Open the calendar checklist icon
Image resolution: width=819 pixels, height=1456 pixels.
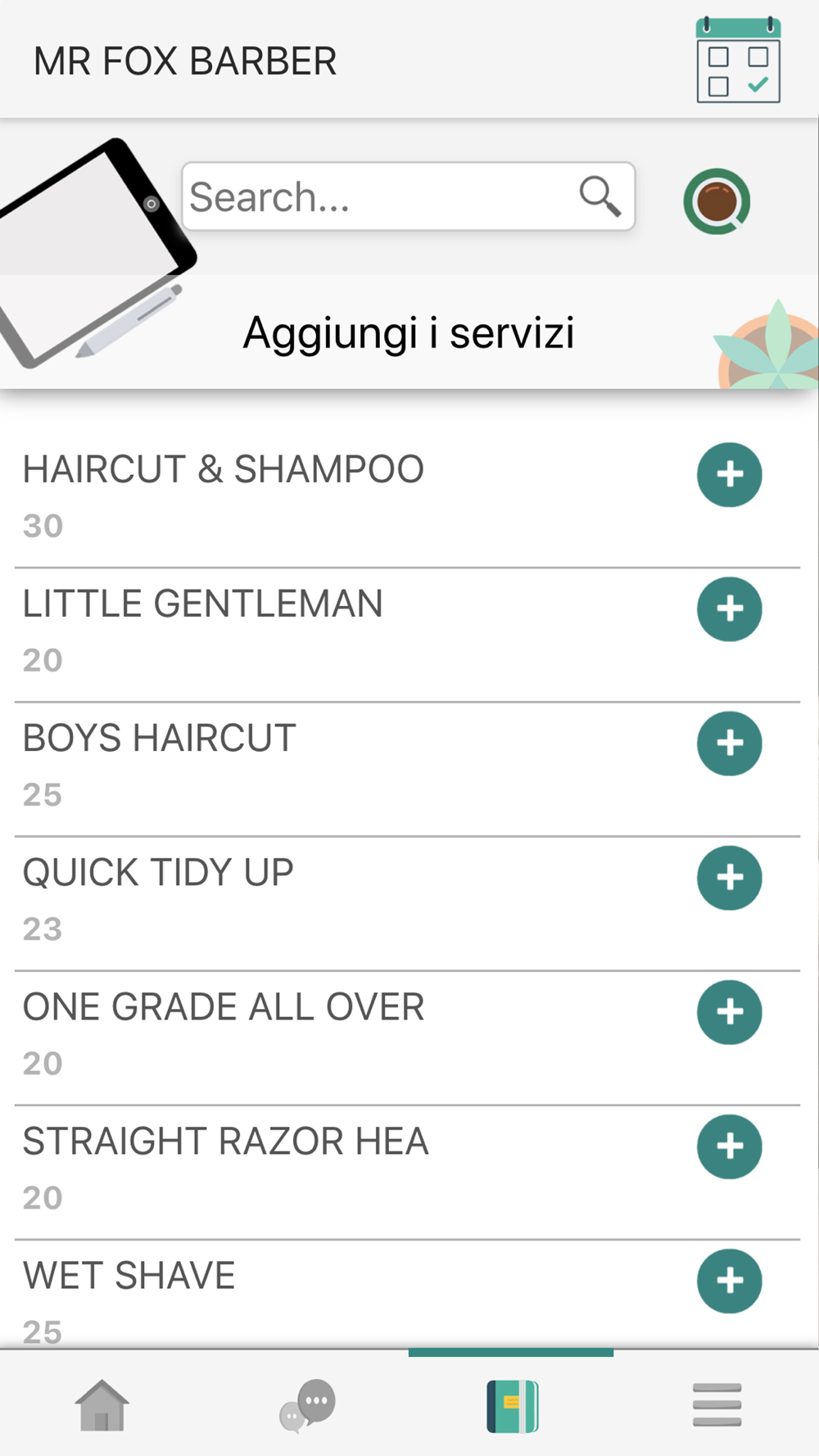(x=738, y=60)
